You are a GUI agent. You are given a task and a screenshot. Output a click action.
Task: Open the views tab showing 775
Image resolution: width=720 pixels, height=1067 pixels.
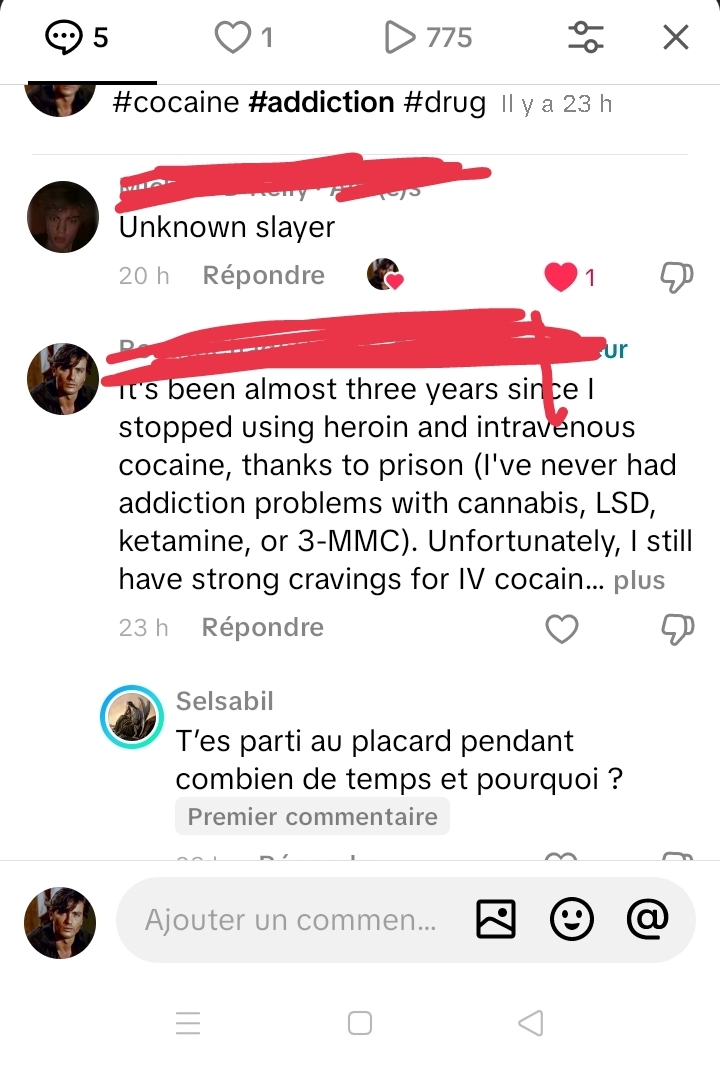pos(428,38)
